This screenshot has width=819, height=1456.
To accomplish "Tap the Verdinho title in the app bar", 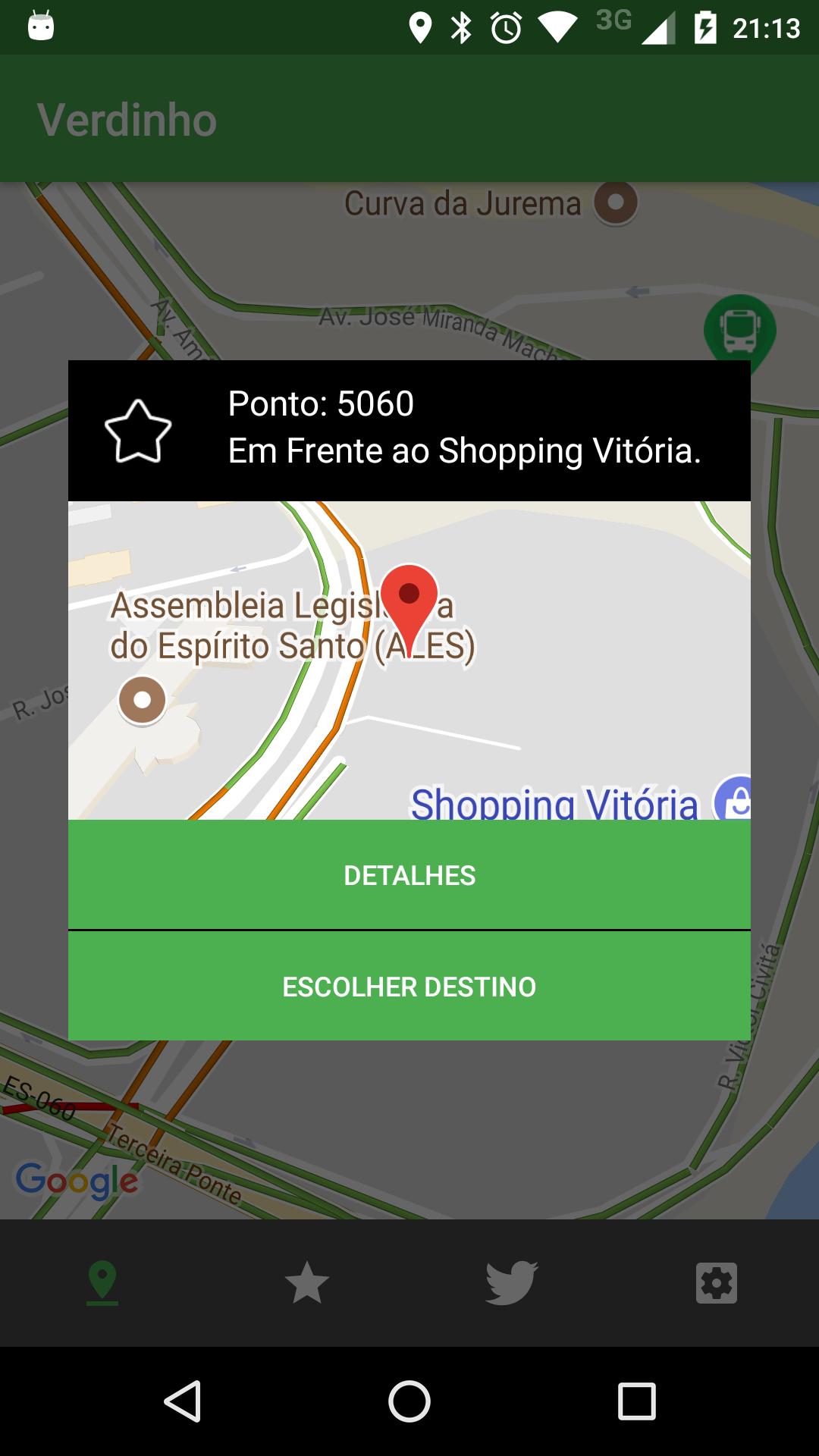I will point(127,118).
